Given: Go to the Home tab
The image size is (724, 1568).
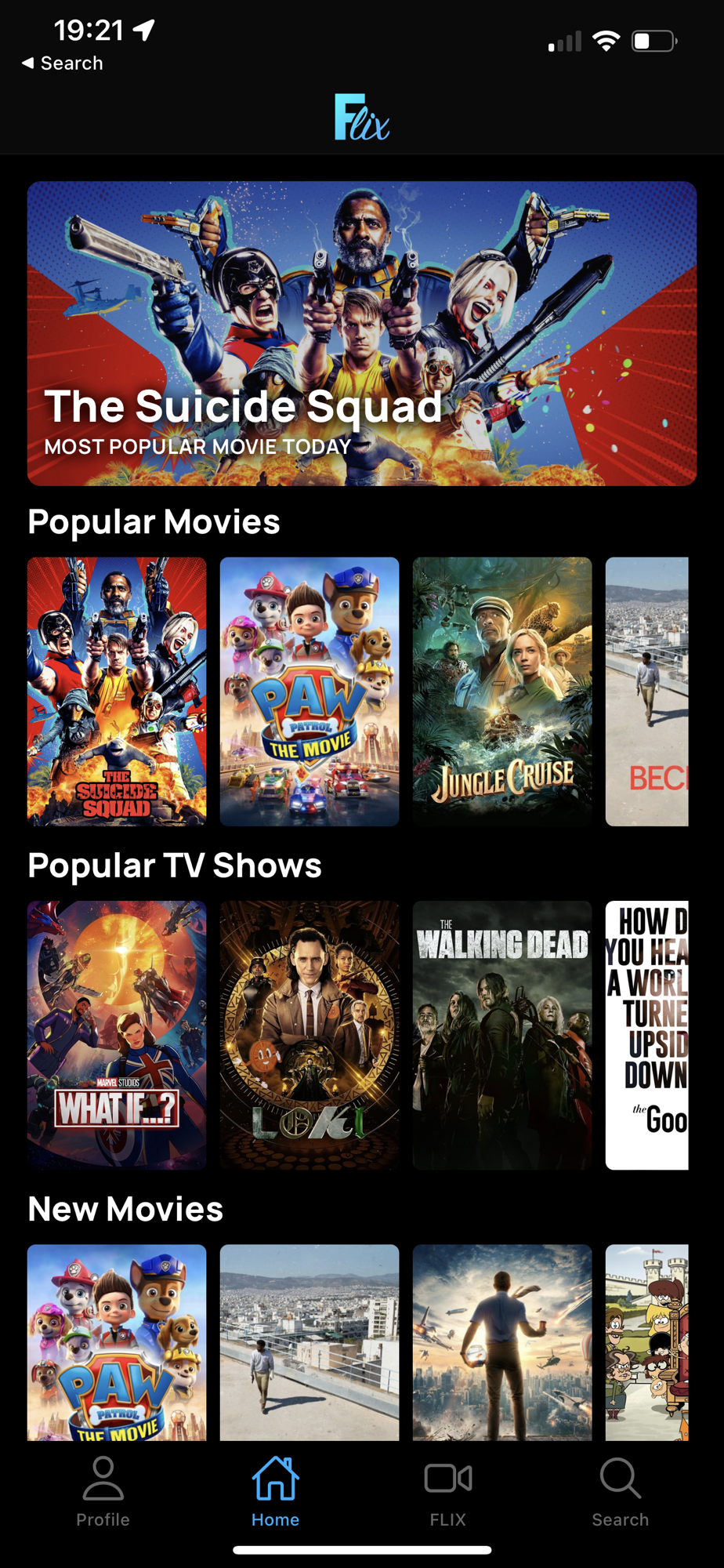Looking at the screenshot, I should pos(275,1492).
